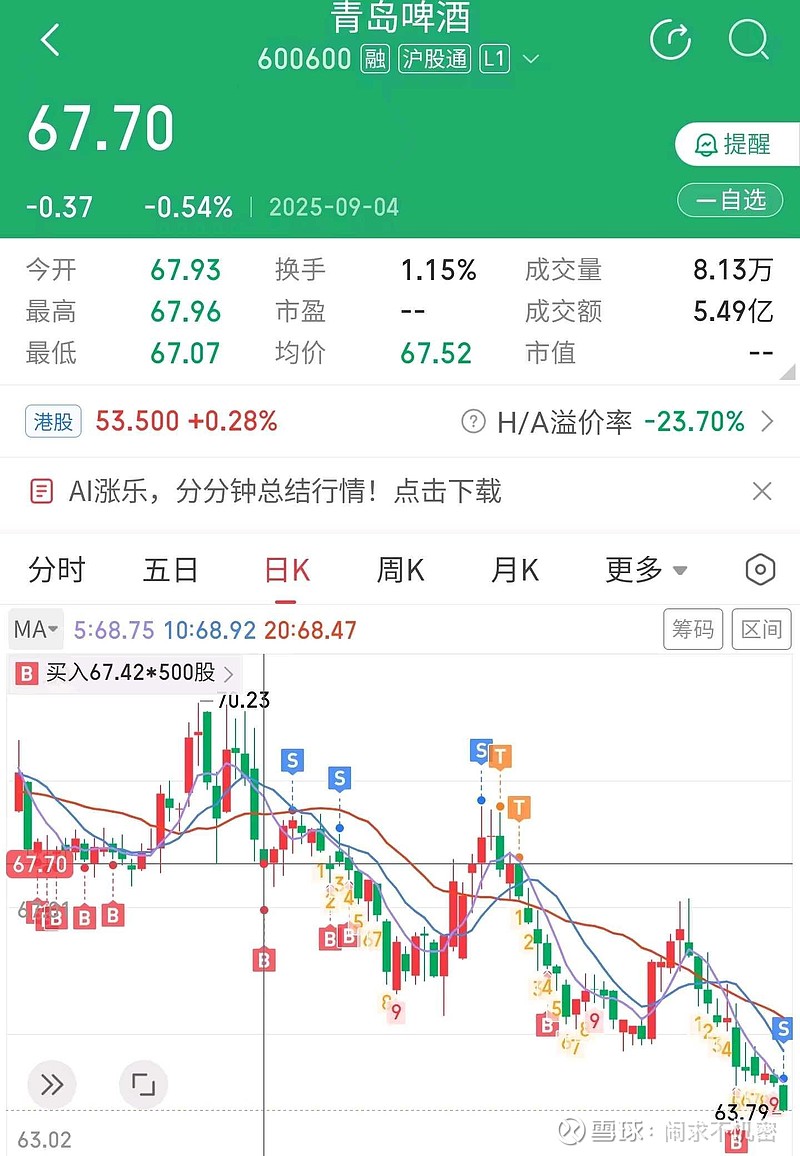Open chart settings with the camera icon
This screenshot has width=800, height=1156.
[759, 569]
